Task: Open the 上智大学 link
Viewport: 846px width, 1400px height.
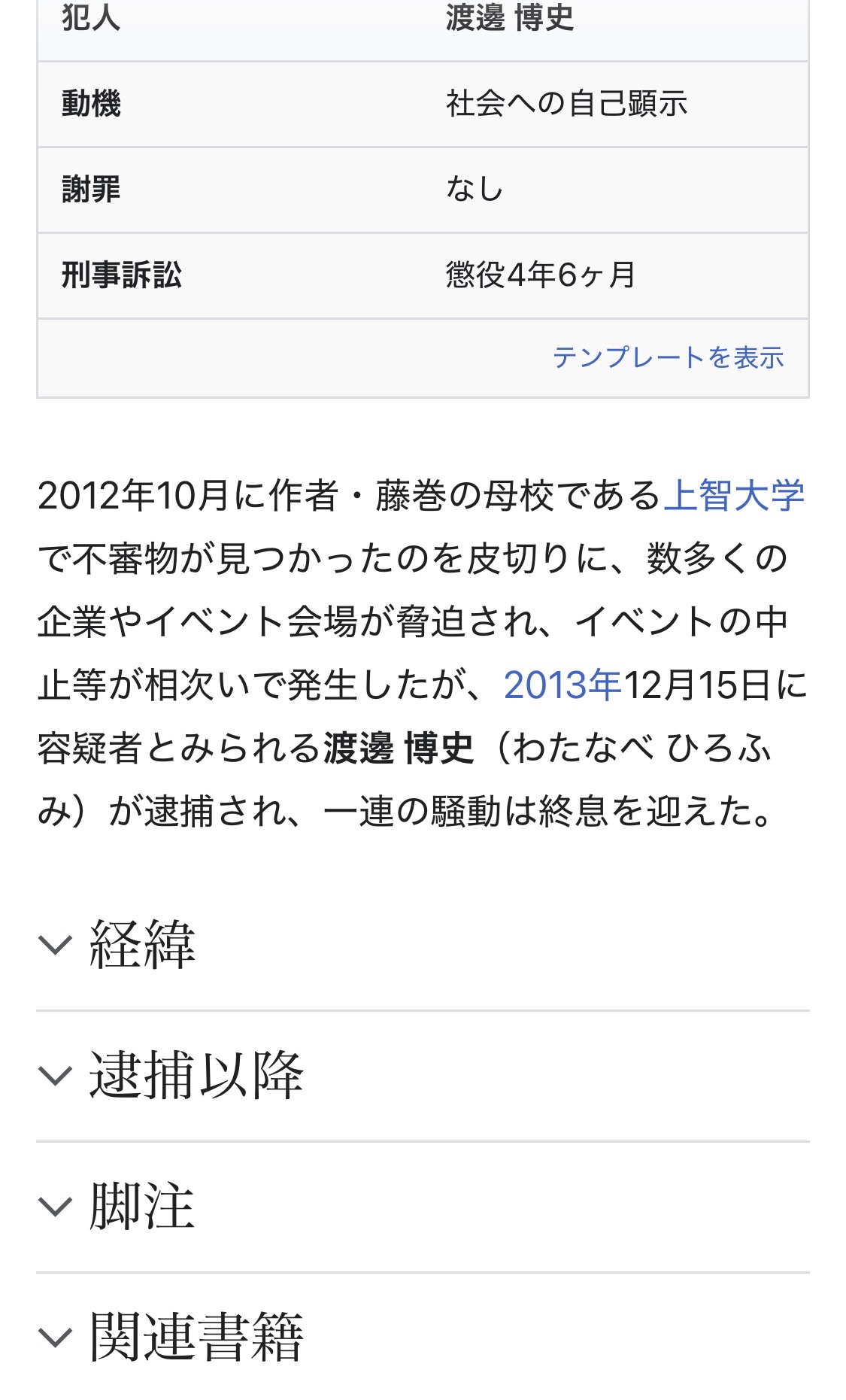Action: 734,496
